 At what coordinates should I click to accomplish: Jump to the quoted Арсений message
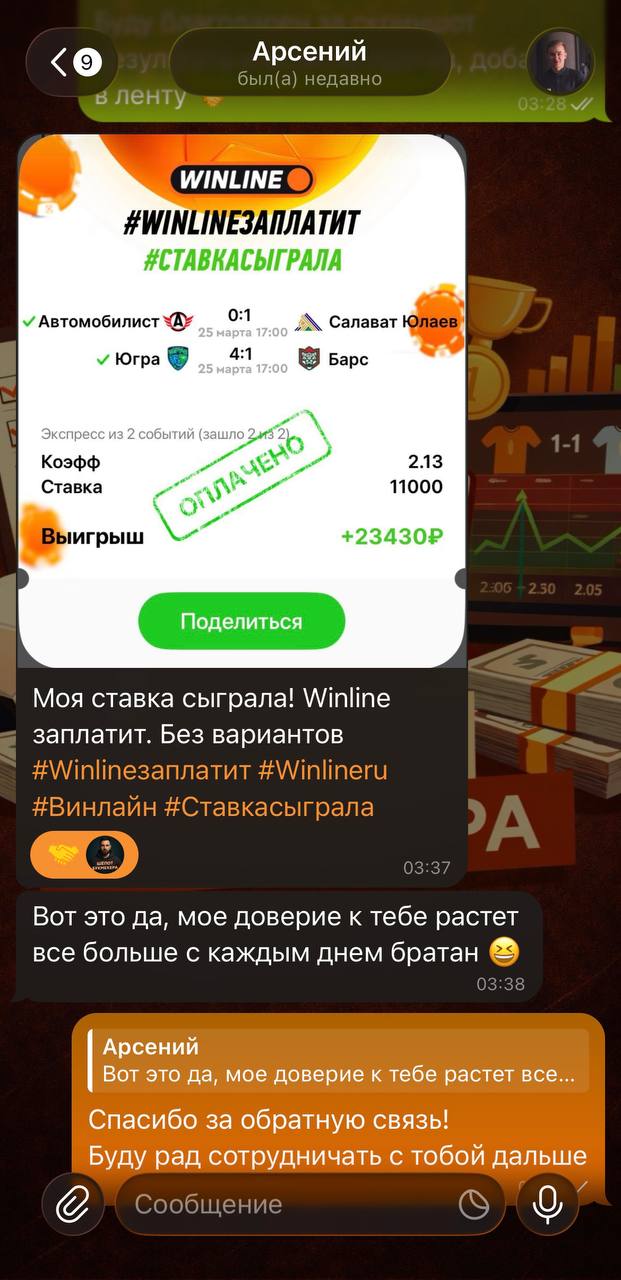[x=338, y=1061]
